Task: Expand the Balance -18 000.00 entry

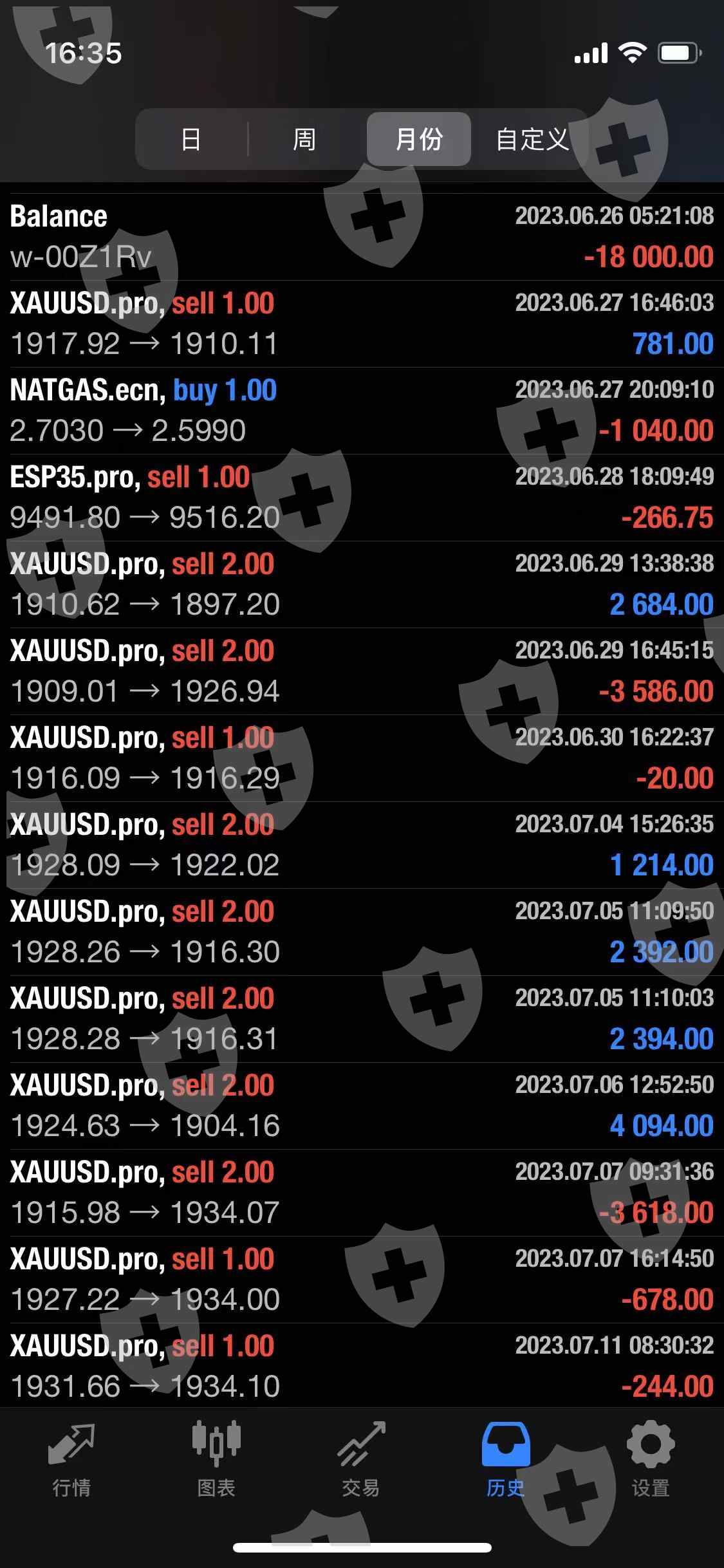Action: coord(362,236)
